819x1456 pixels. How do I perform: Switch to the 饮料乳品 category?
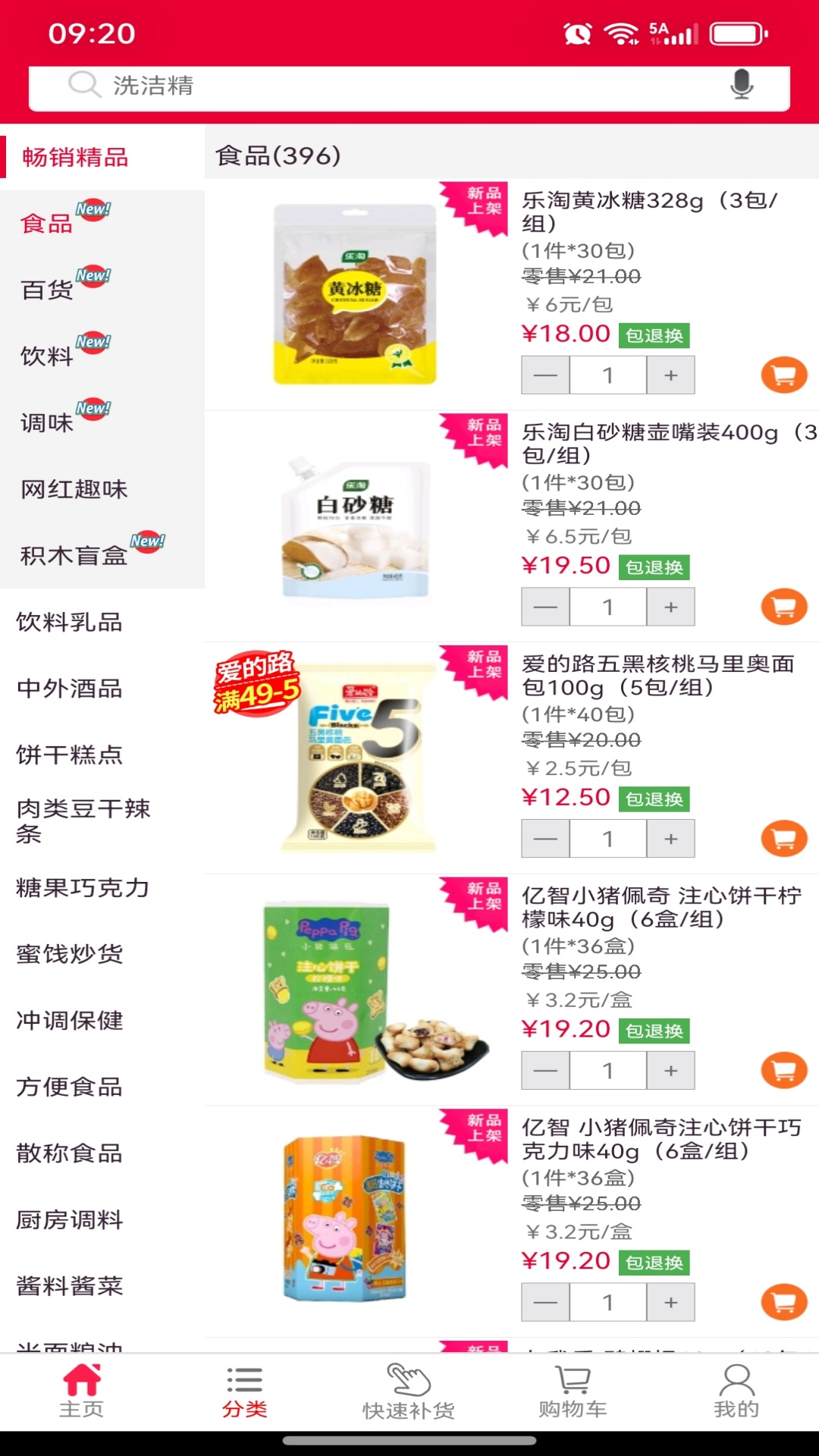(69, 622)
